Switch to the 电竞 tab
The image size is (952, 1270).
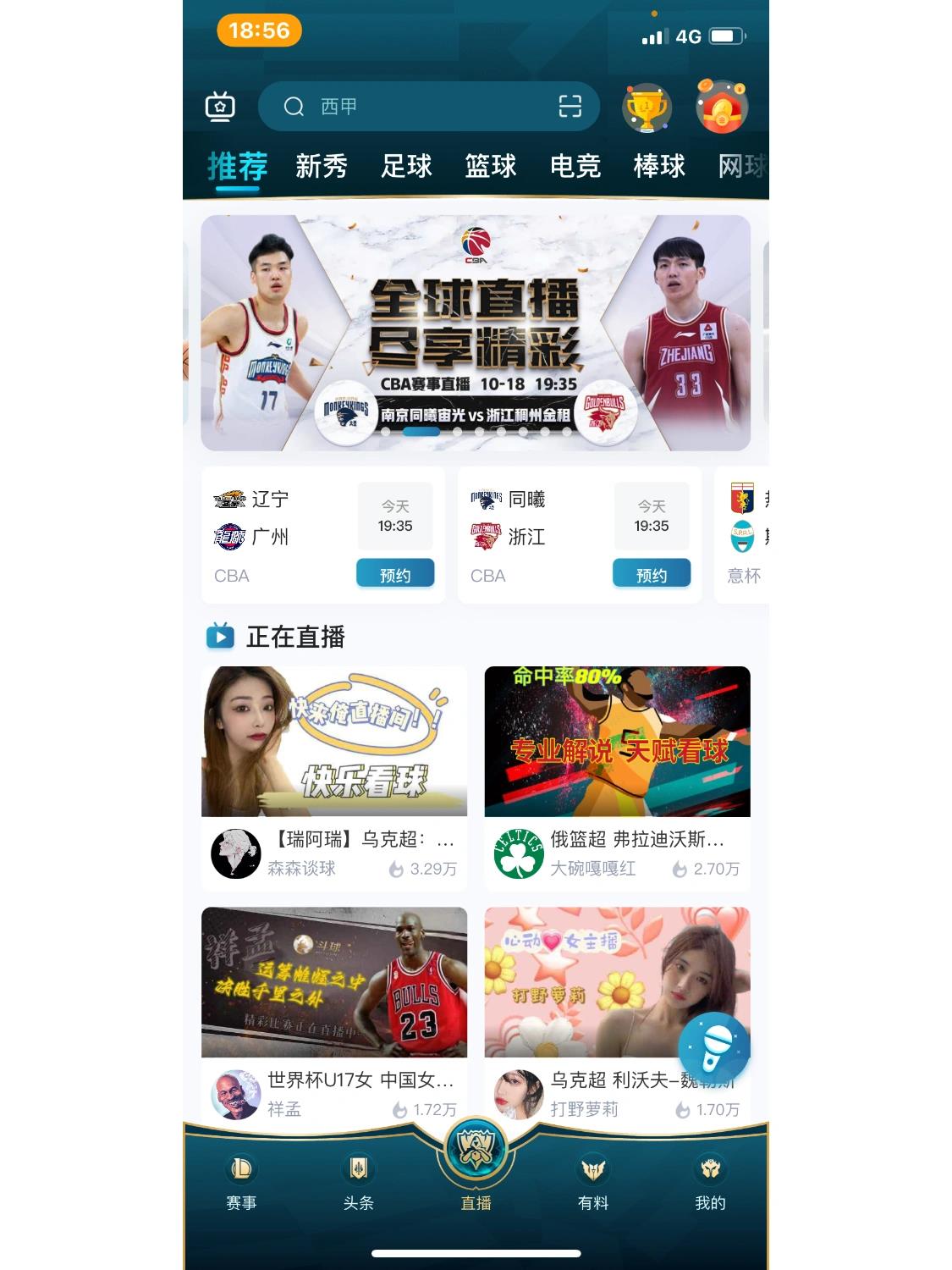pos(575,166)
